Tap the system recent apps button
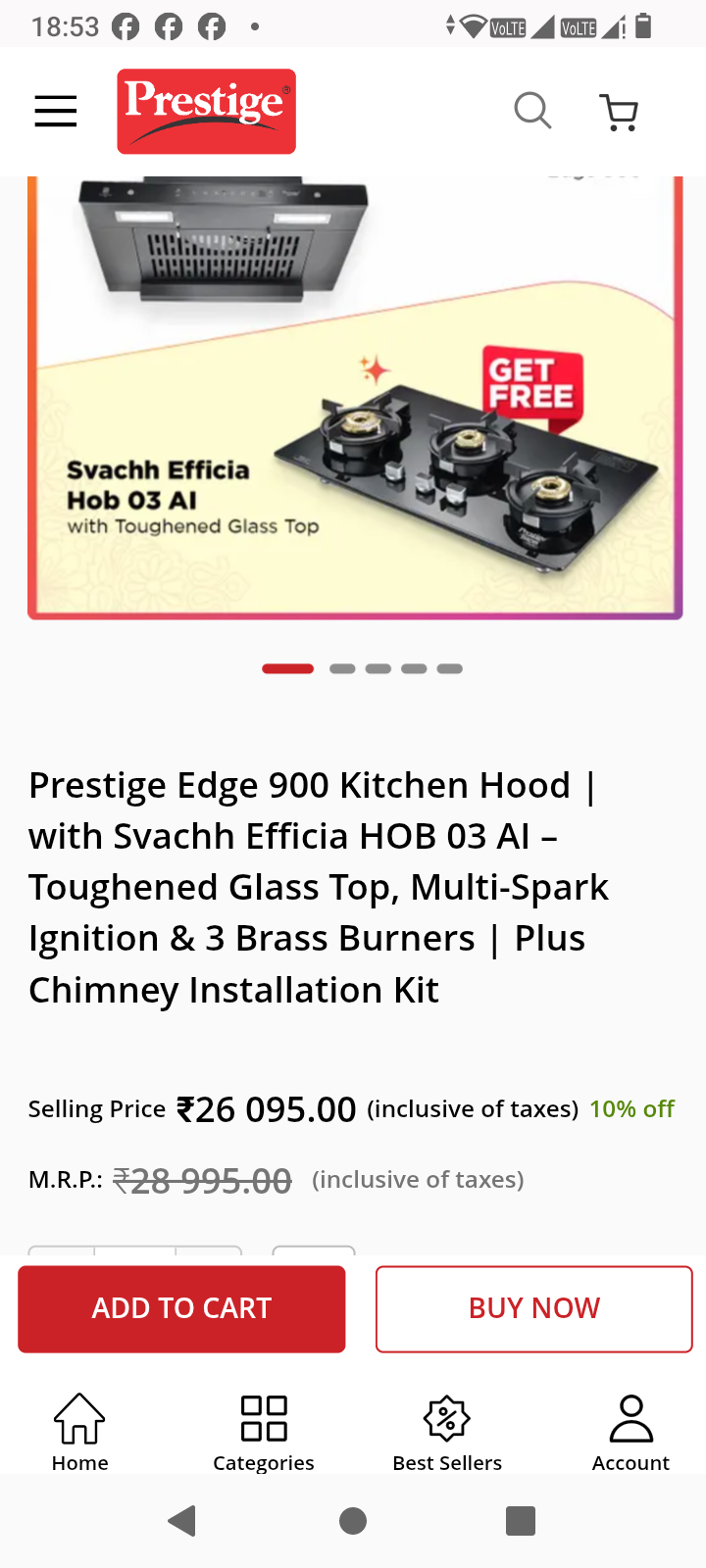 point(521,1521)
